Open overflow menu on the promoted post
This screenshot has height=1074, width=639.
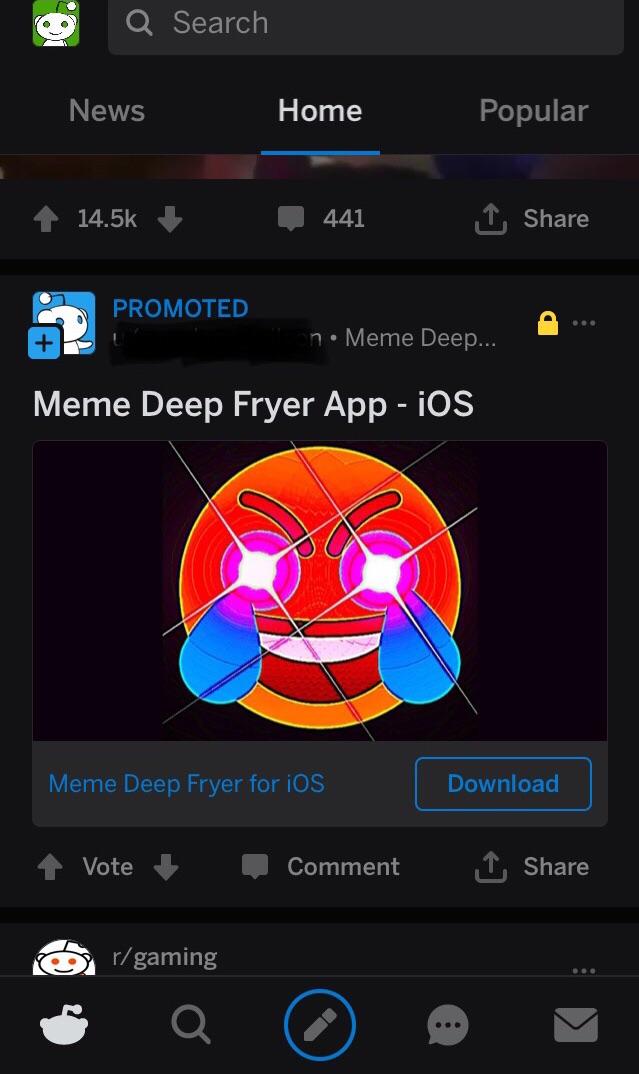click(584, 323)
